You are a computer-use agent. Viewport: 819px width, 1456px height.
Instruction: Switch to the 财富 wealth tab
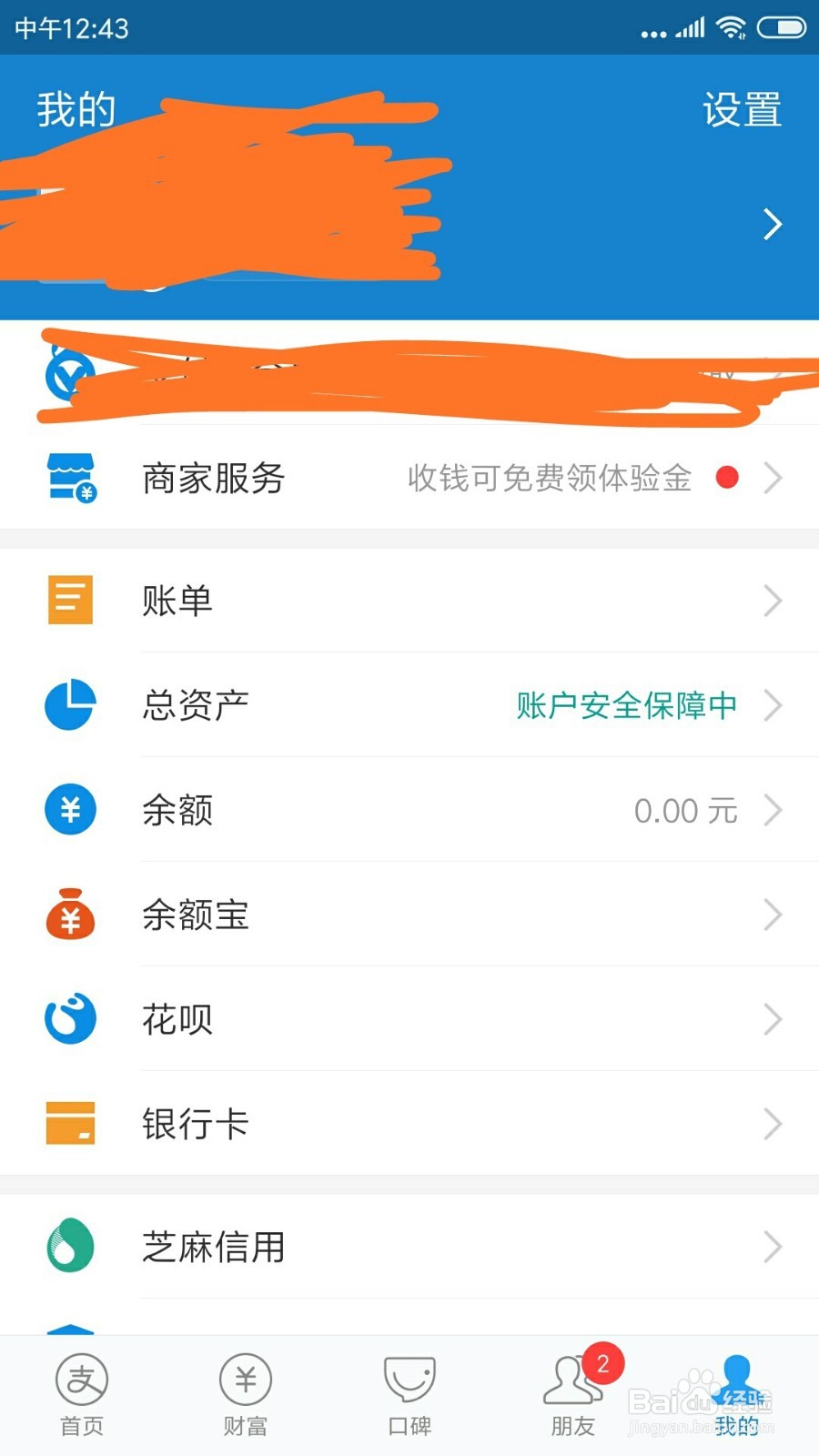click(x=245, y=1392)
